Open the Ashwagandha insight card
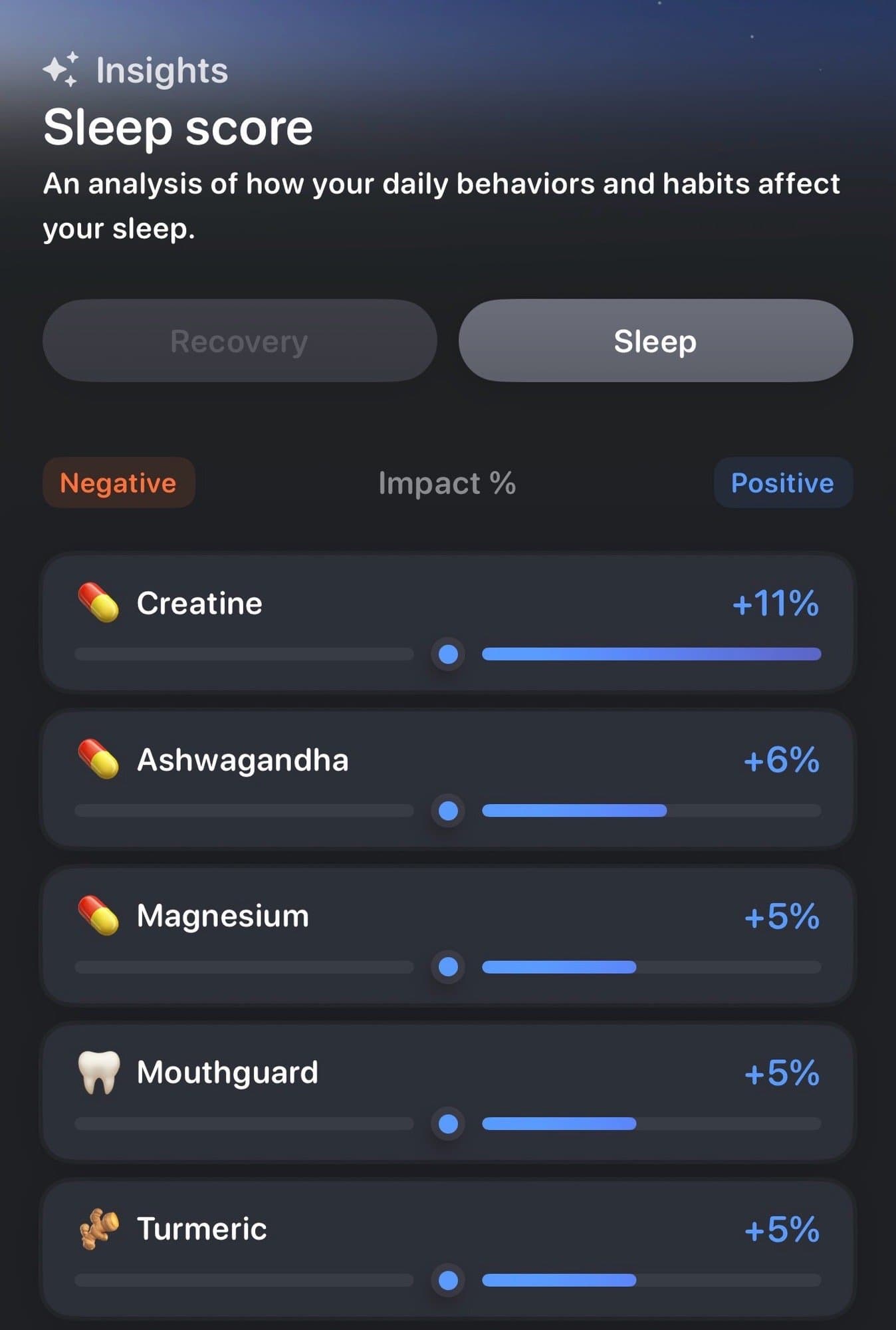This screenshot has width=896, height=1330. [447, 779]
